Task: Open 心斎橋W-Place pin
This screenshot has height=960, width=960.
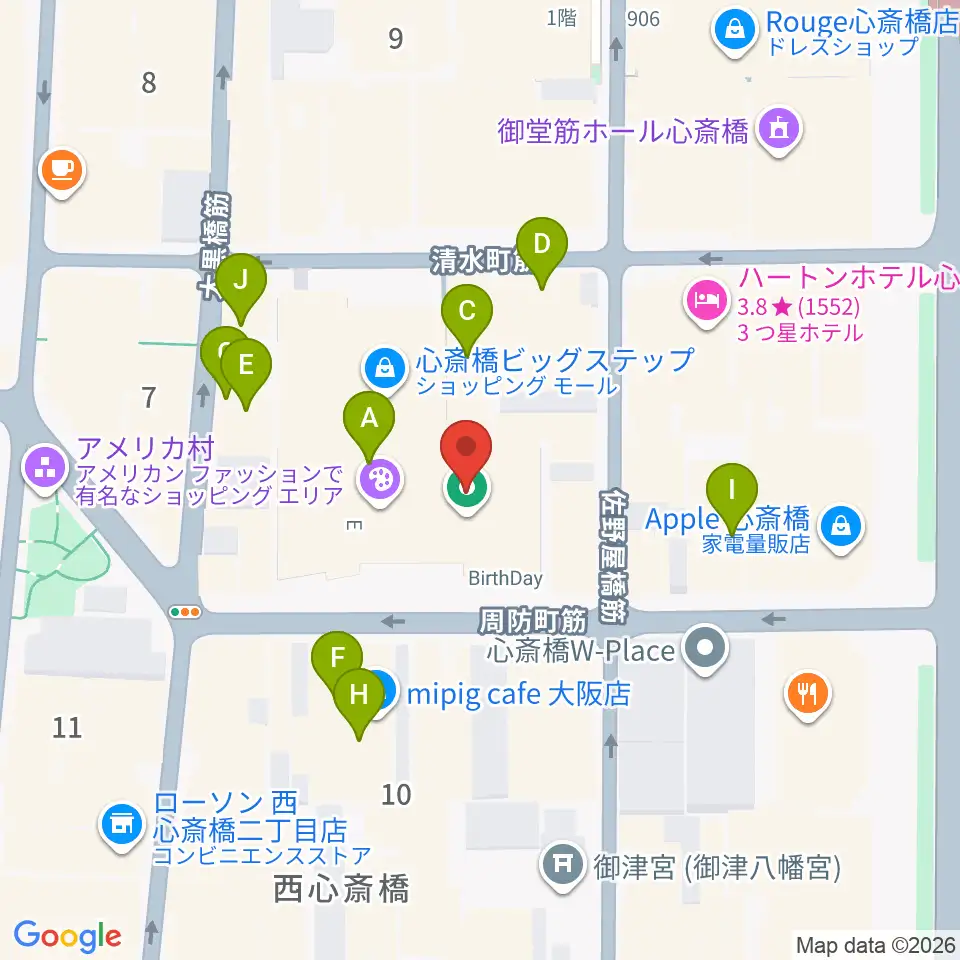Action: click(705, 648)
